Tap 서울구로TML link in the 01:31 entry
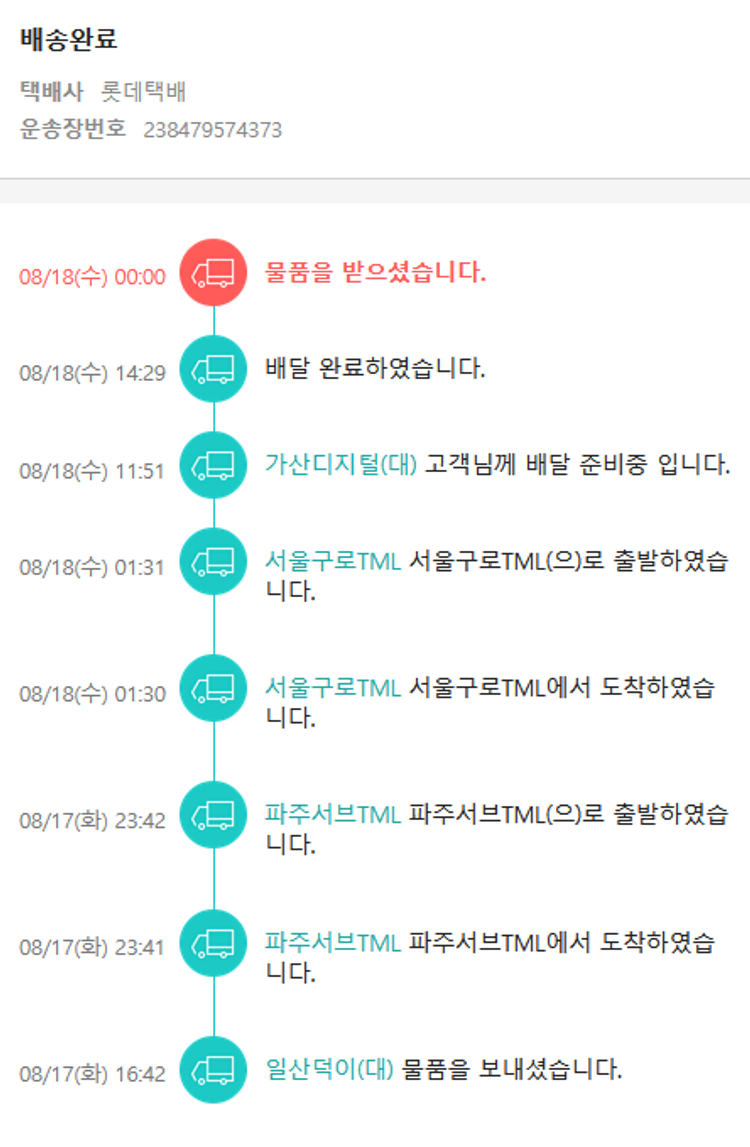The image size is (750, 1147). pyautogui.click(x=332, y=561)
